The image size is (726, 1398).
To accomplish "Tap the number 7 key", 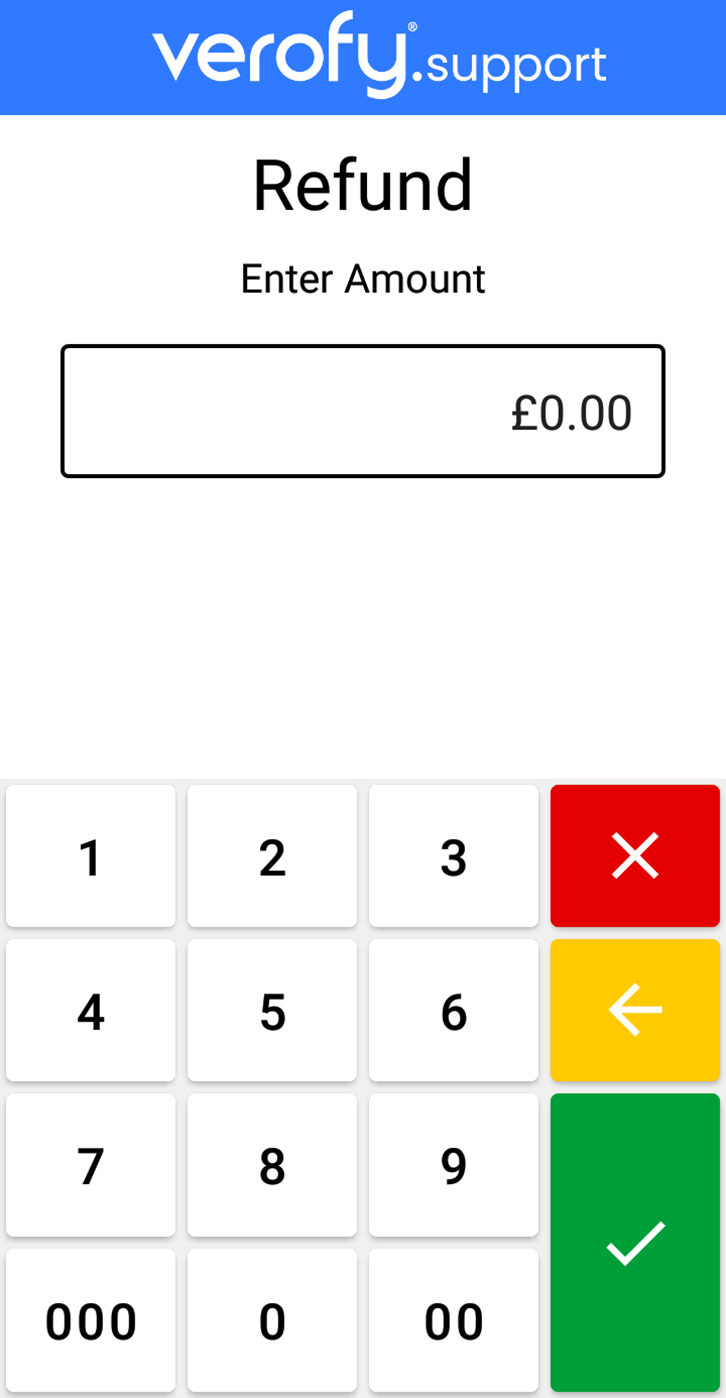I will point(91,1165).
